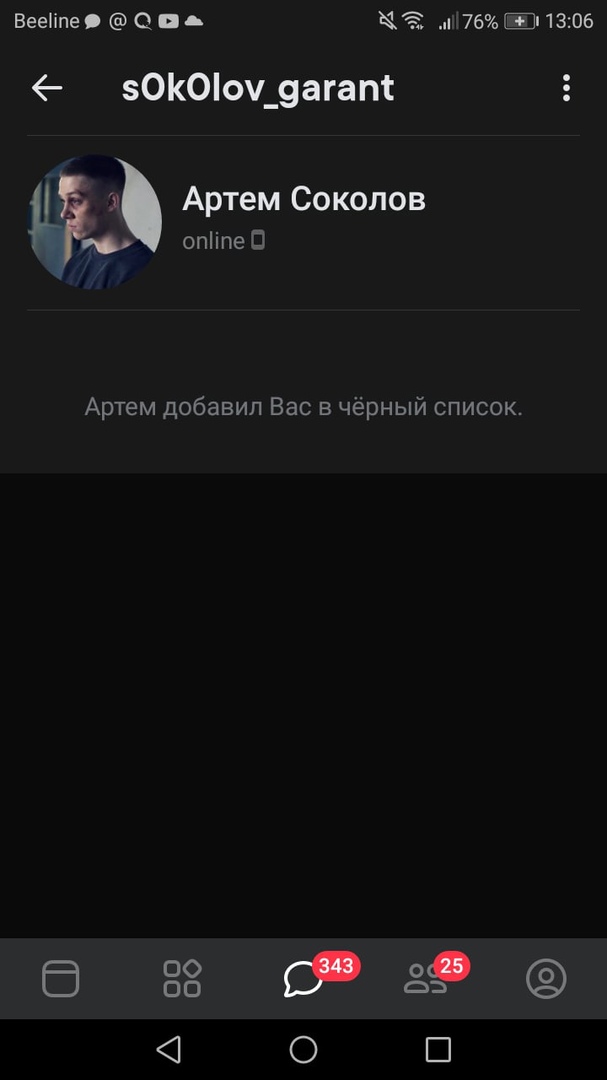607x1080 pixels.
Task: Open Артем Соколов's profile photo
Action: coord(94,222)
